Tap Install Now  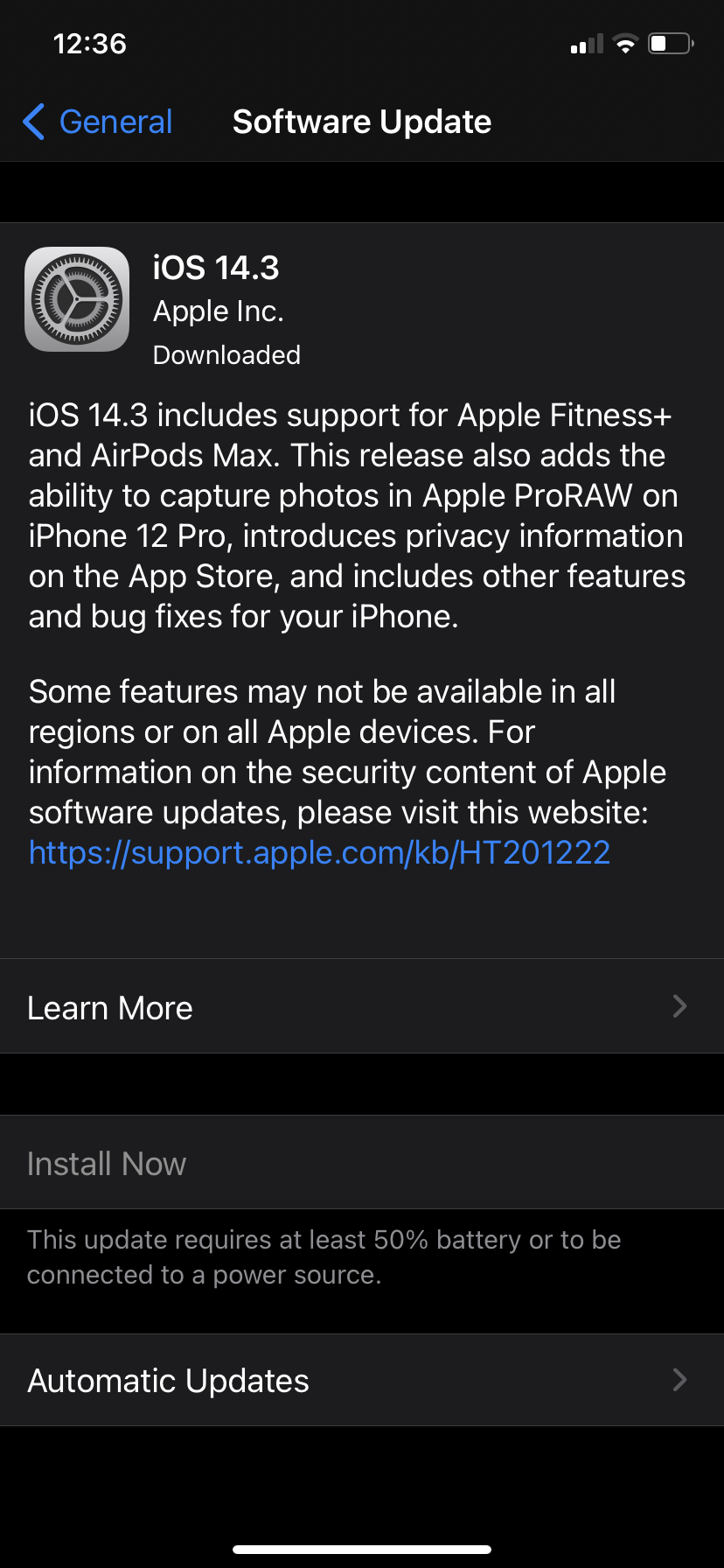362,1163
